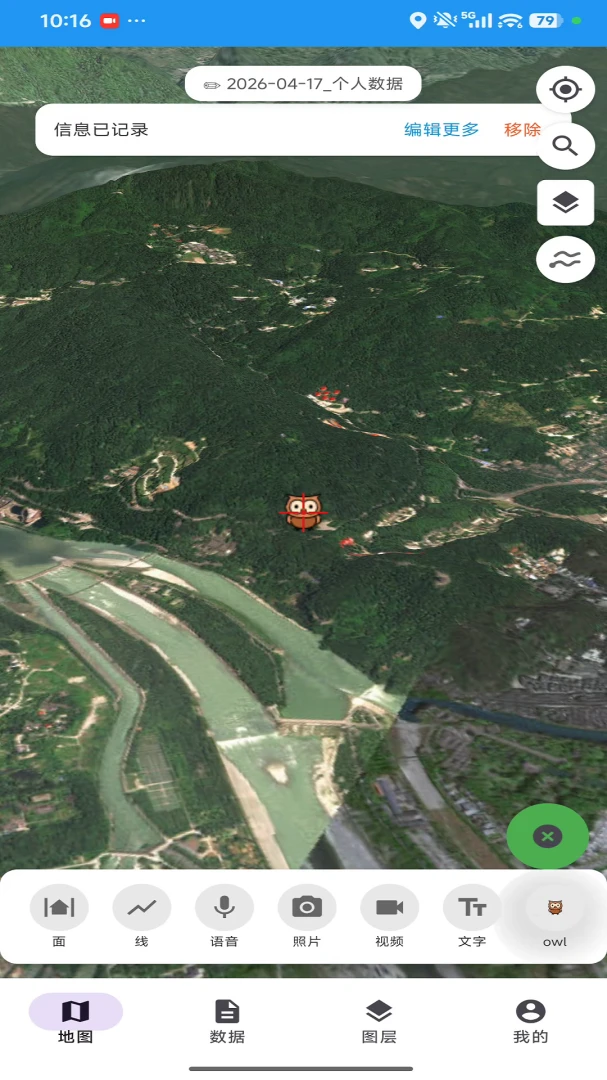Go to the 我的 profile tab
The image size is (607, 1080).
531,1021
